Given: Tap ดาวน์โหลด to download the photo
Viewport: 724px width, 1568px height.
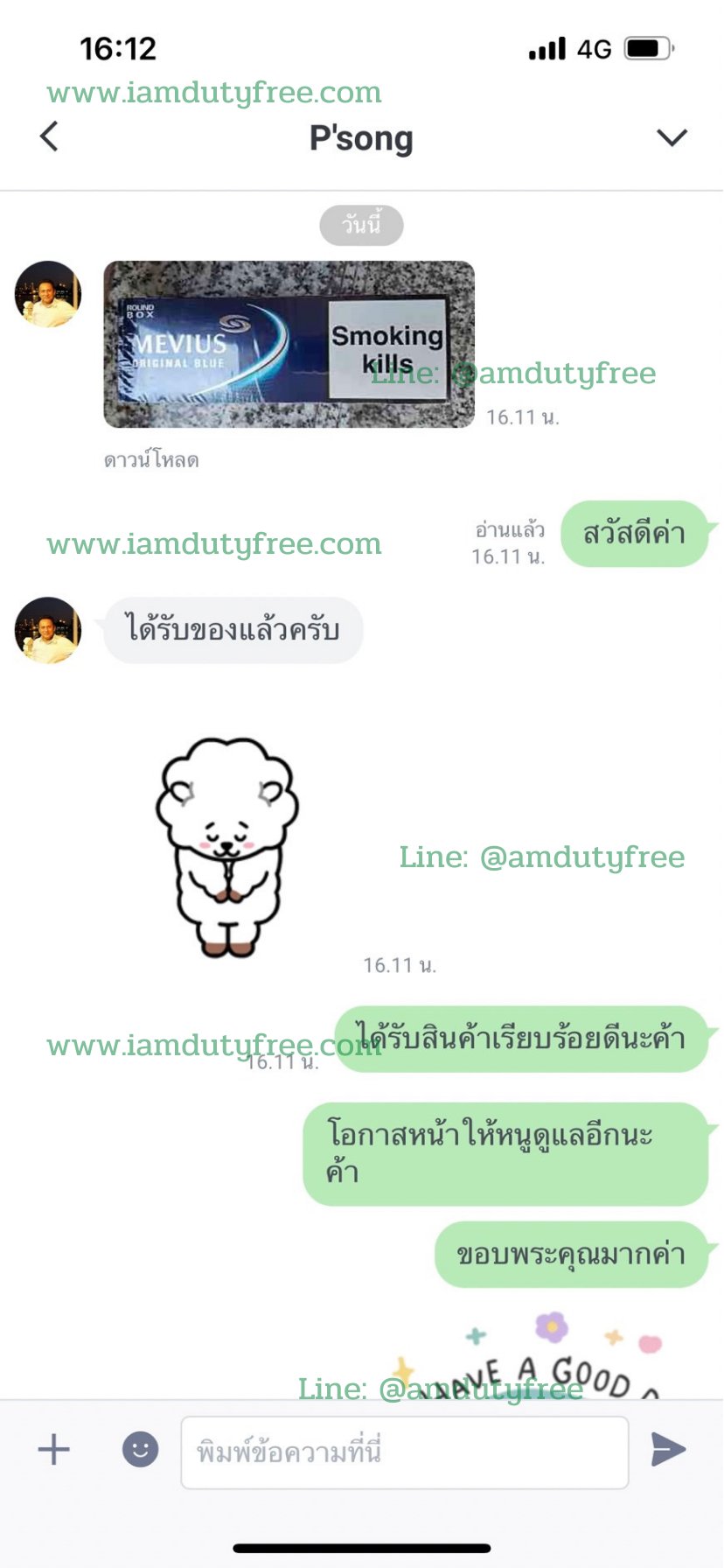Looking at the screenshot, I should tap(151, 459).
